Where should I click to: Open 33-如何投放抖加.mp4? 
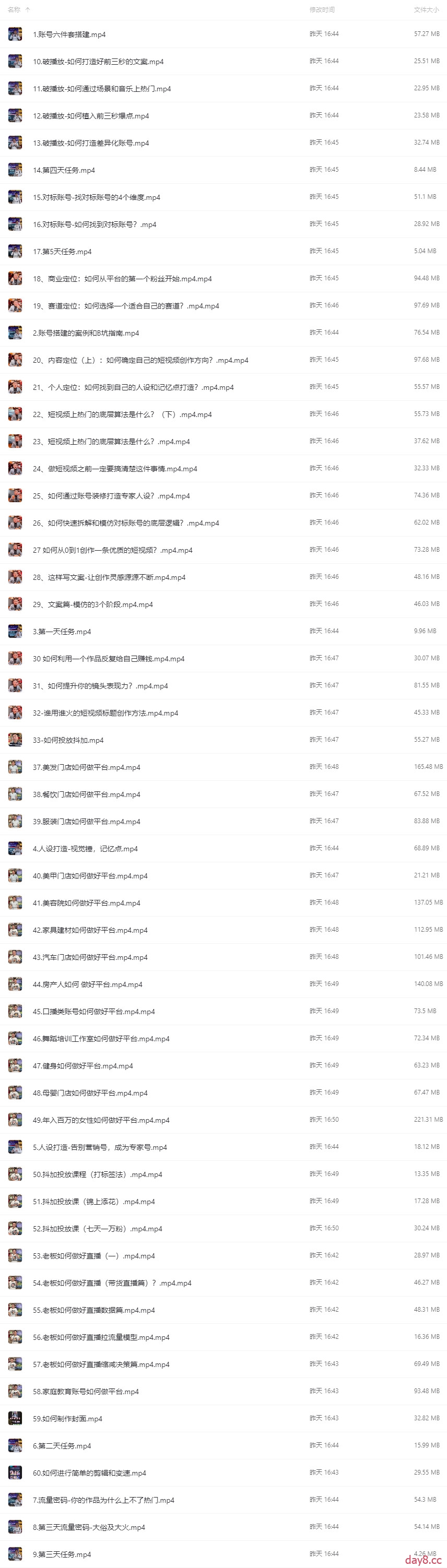pos(68,740)
